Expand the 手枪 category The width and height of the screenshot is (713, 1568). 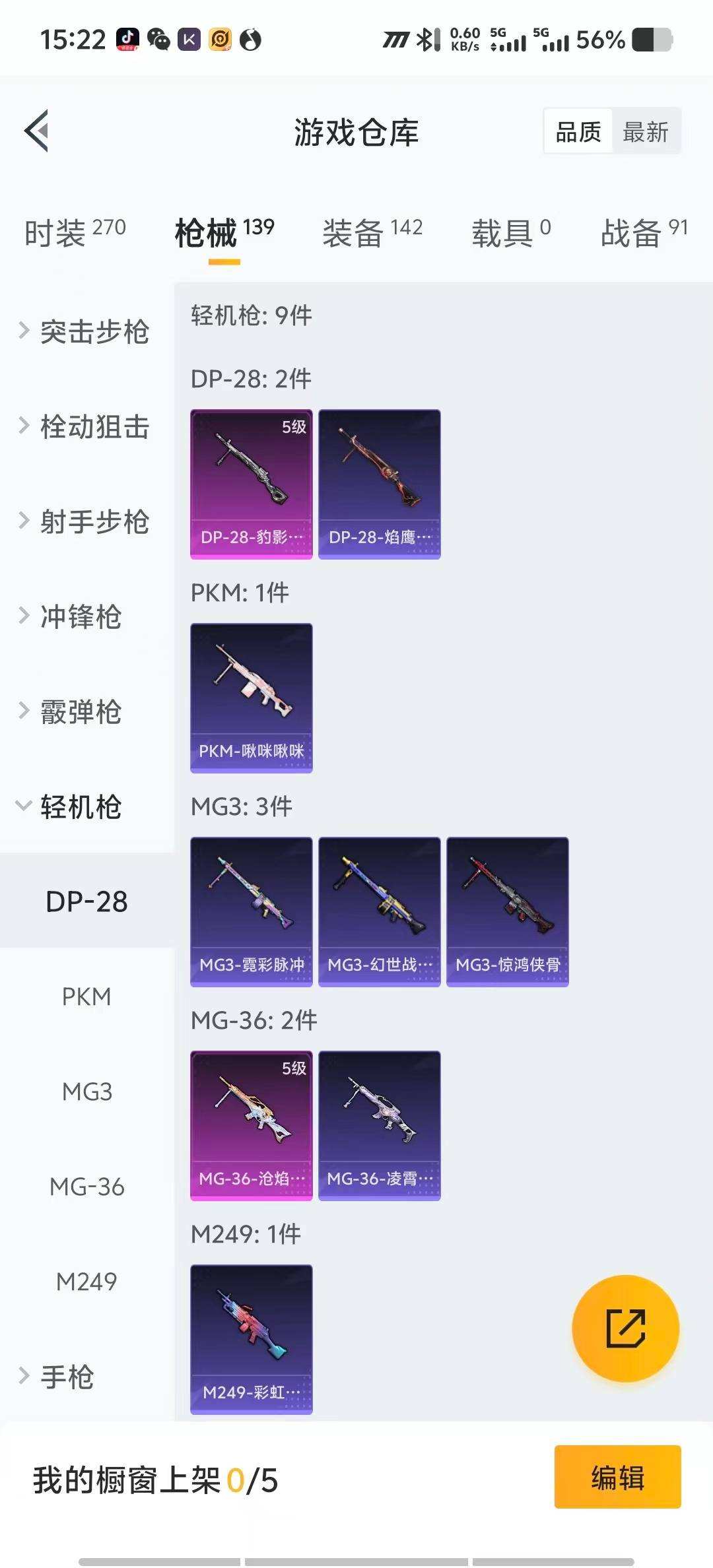coord(58,1377)
